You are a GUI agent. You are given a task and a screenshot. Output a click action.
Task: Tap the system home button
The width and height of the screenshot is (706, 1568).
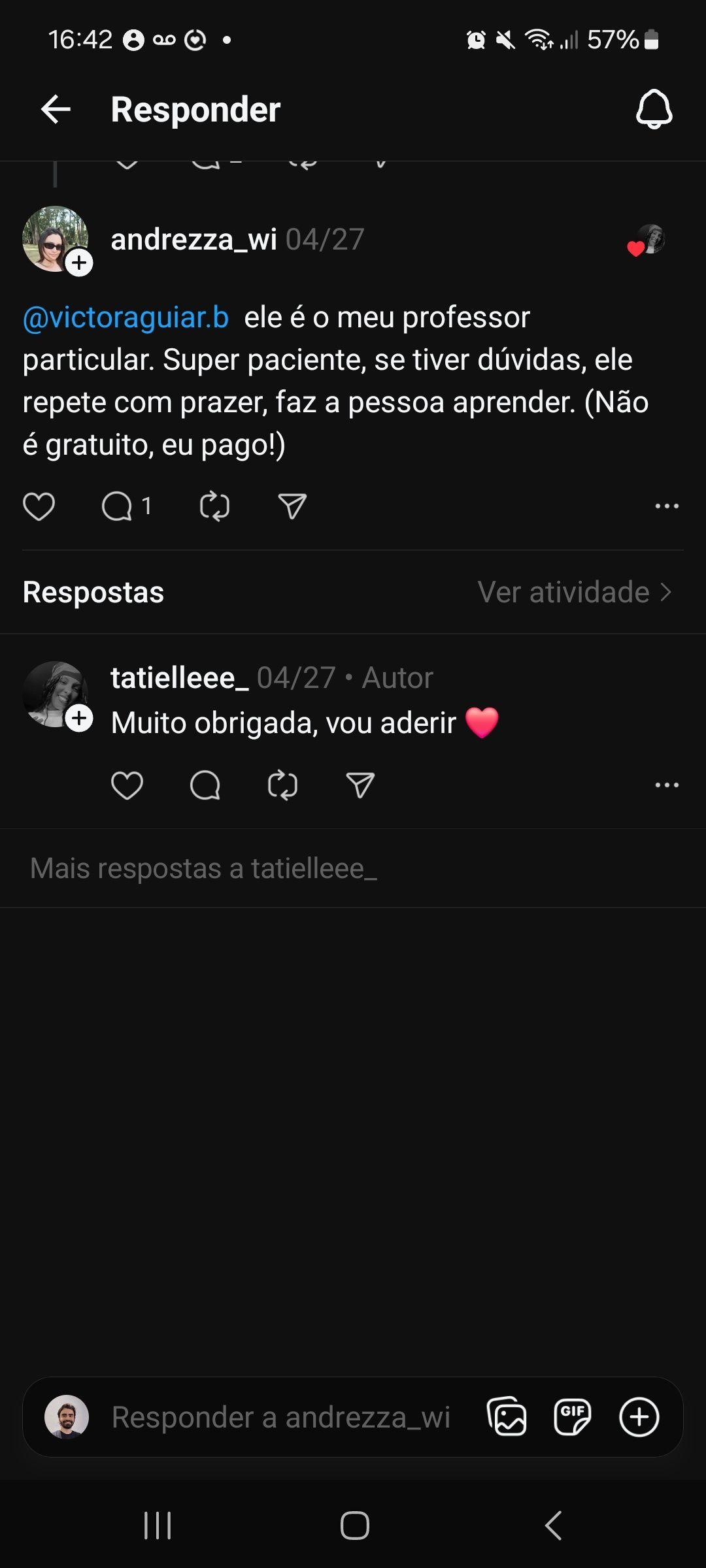tap(354, 1526)
